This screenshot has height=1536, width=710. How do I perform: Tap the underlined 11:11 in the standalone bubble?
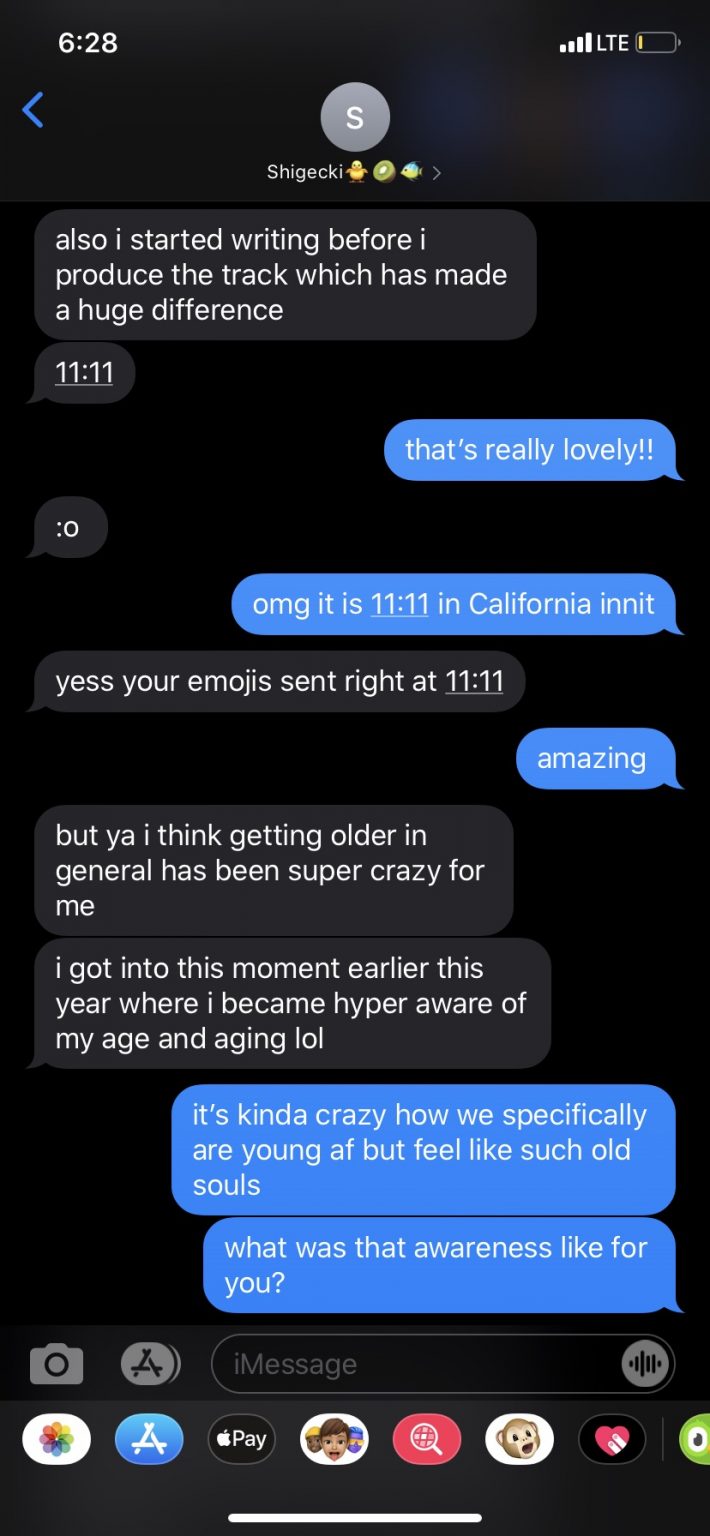coord(84,373)
